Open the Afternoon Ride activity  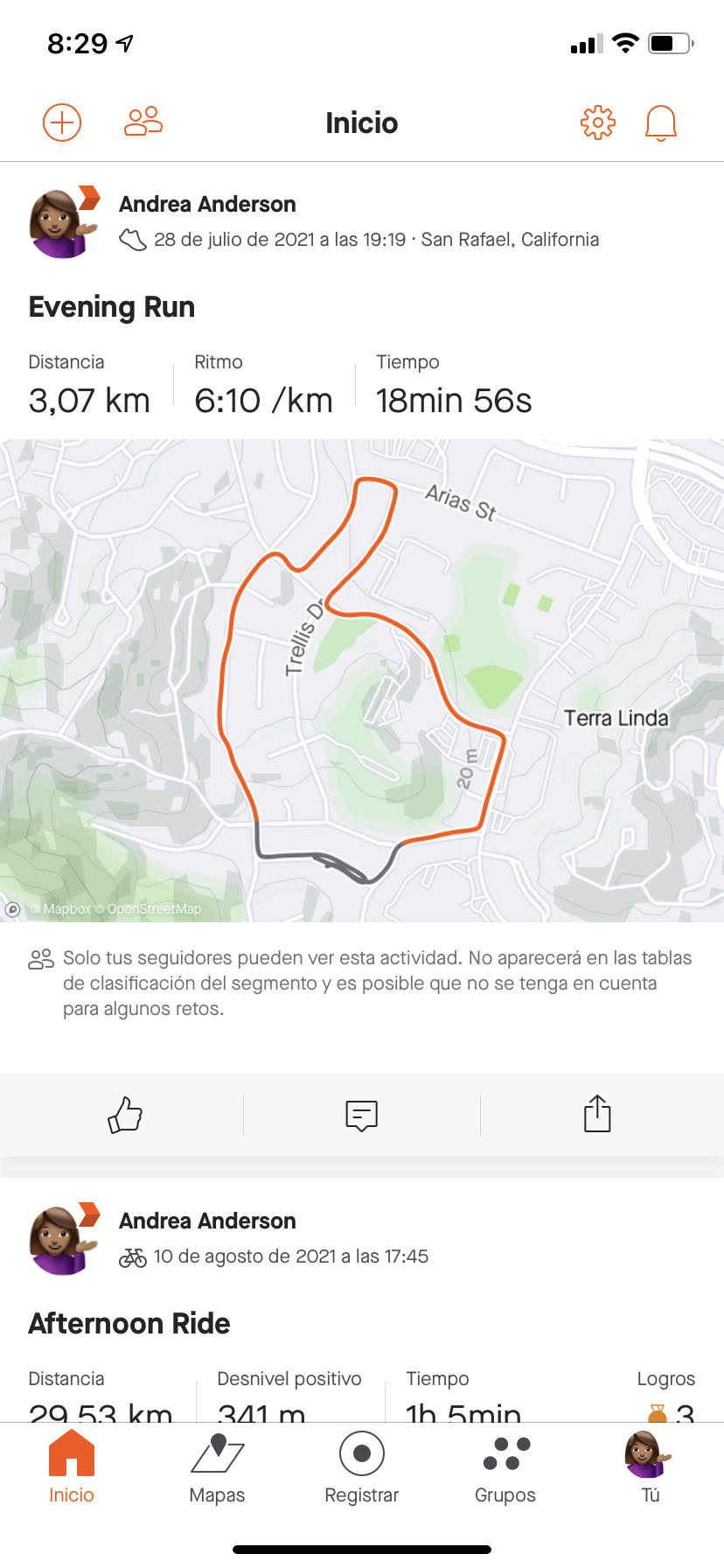pos(129,1324)
